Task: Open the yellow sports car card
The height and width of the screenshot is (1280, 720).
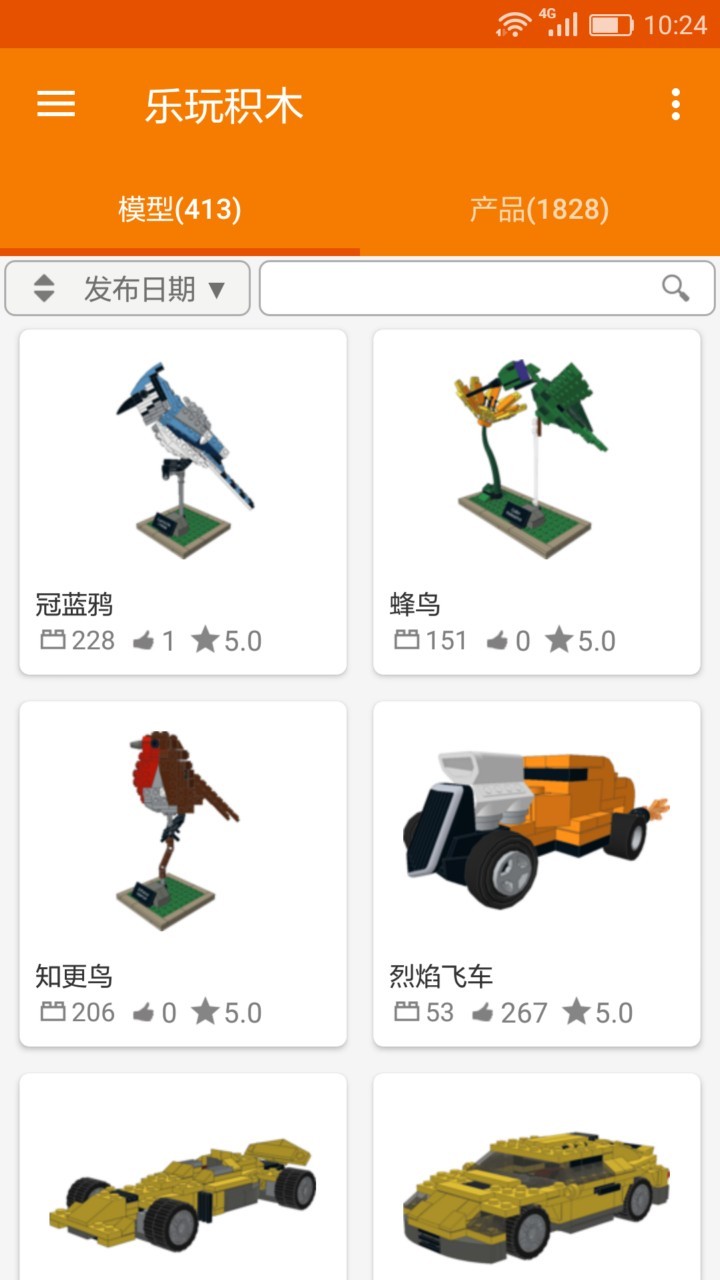Action: click(537, 1180)
